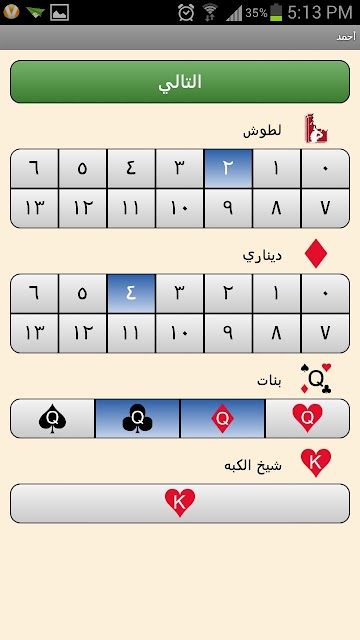Choose 11 in the ديناري grid
The image size is (360, 640).
point(131,333)
